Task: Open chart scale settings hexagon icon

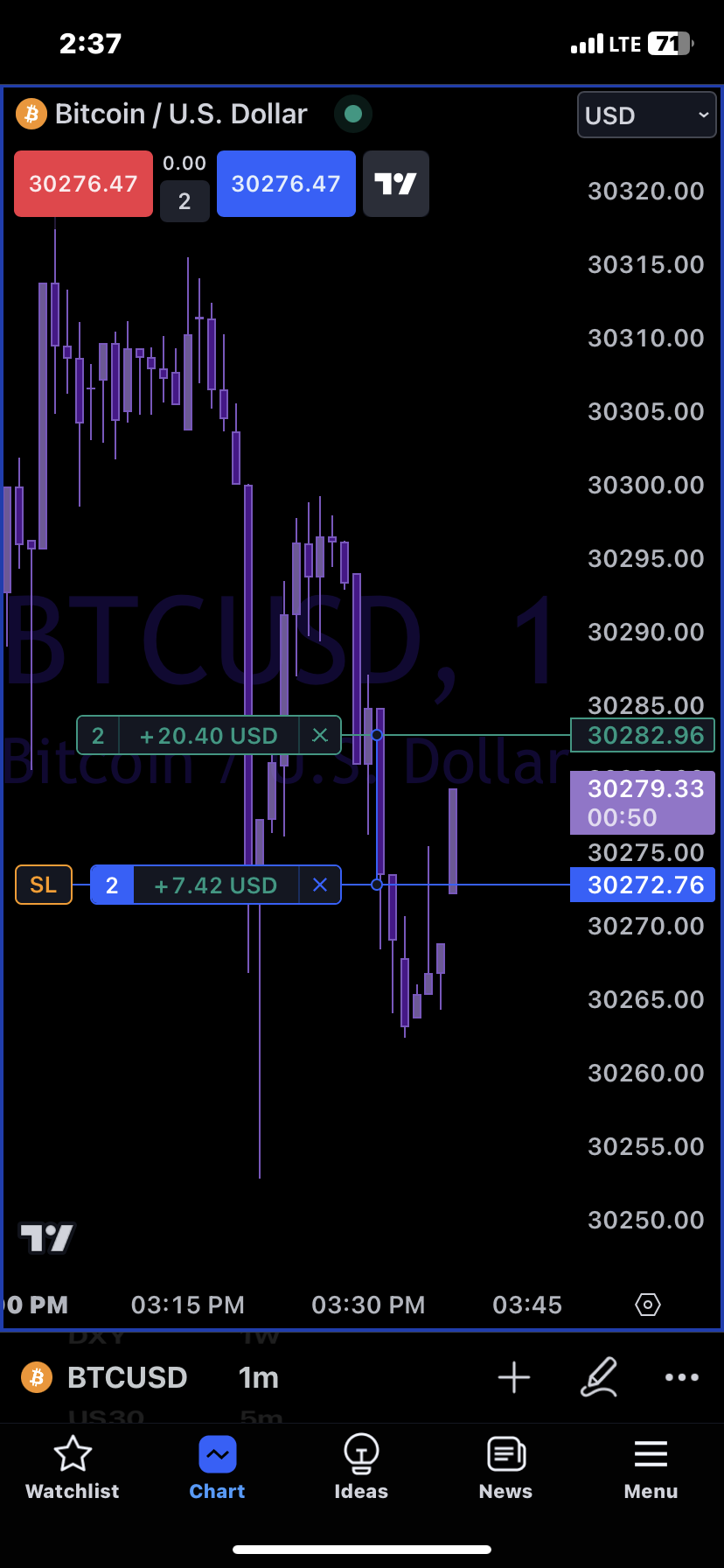Action: (647, 1305)
